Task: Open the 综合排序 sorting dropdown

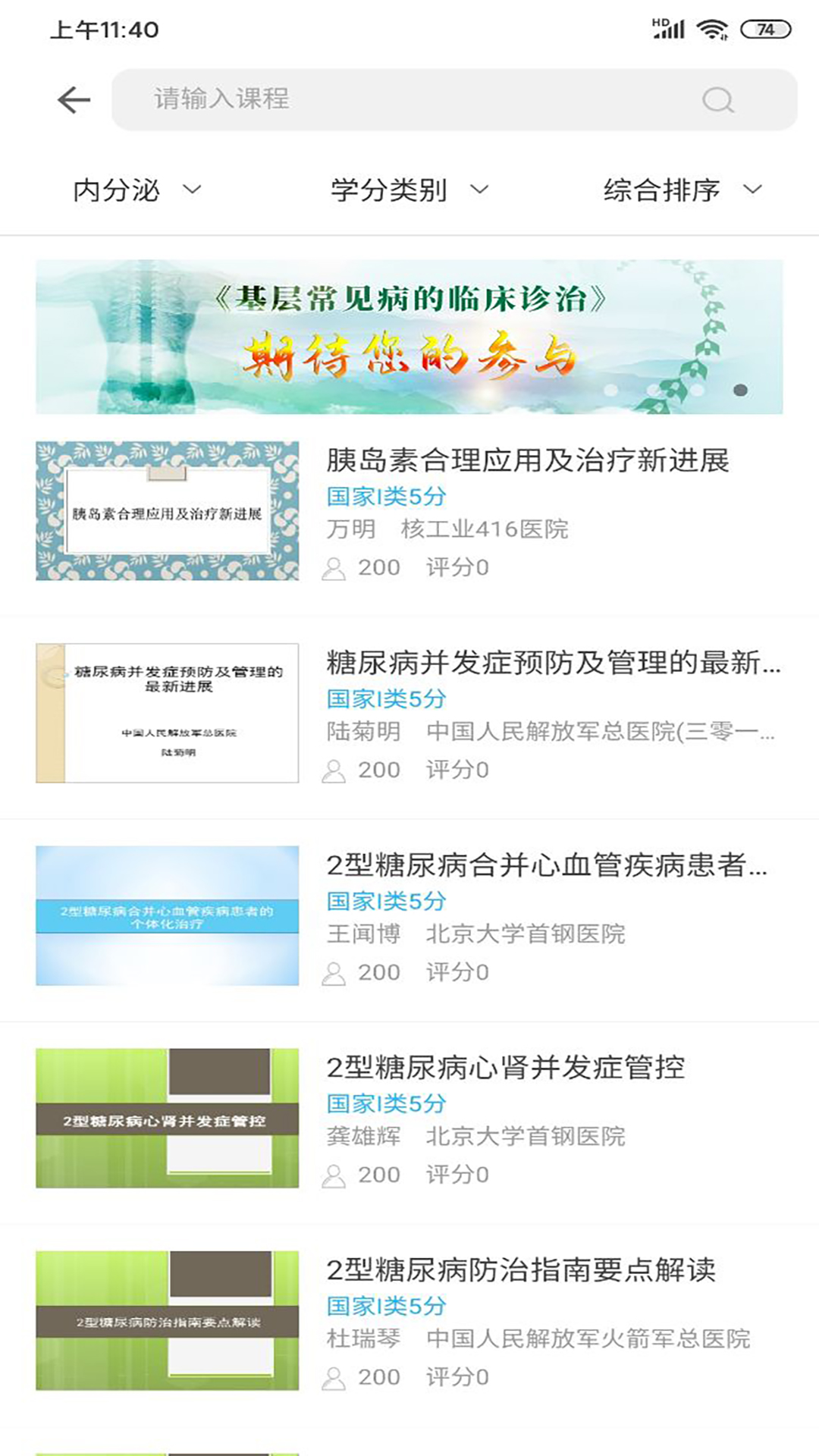Action: click(x=682, y=190)
